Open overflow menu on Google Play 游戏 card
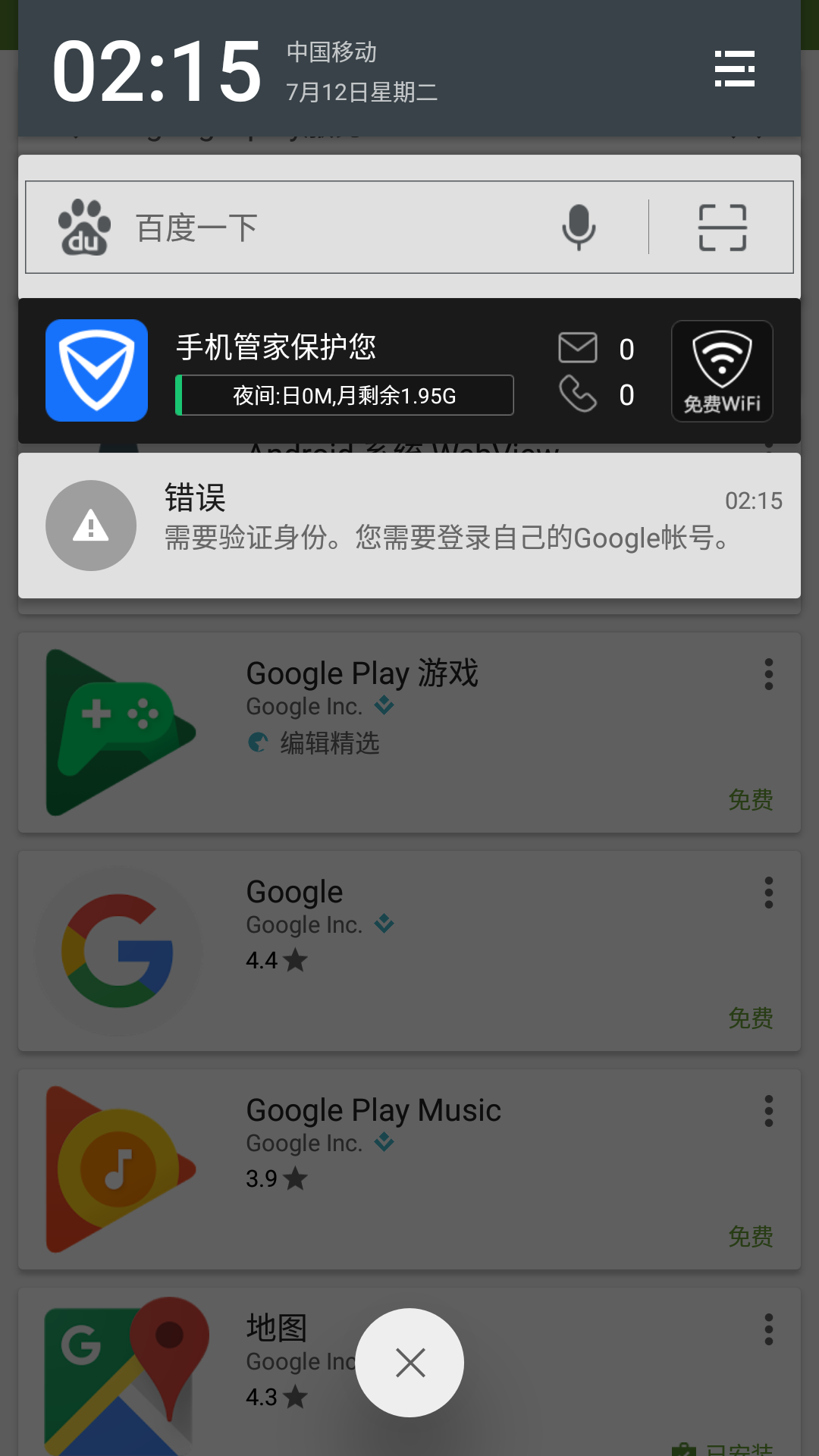Viewport: 819px width, 1456px height. [x=768, y=675]
